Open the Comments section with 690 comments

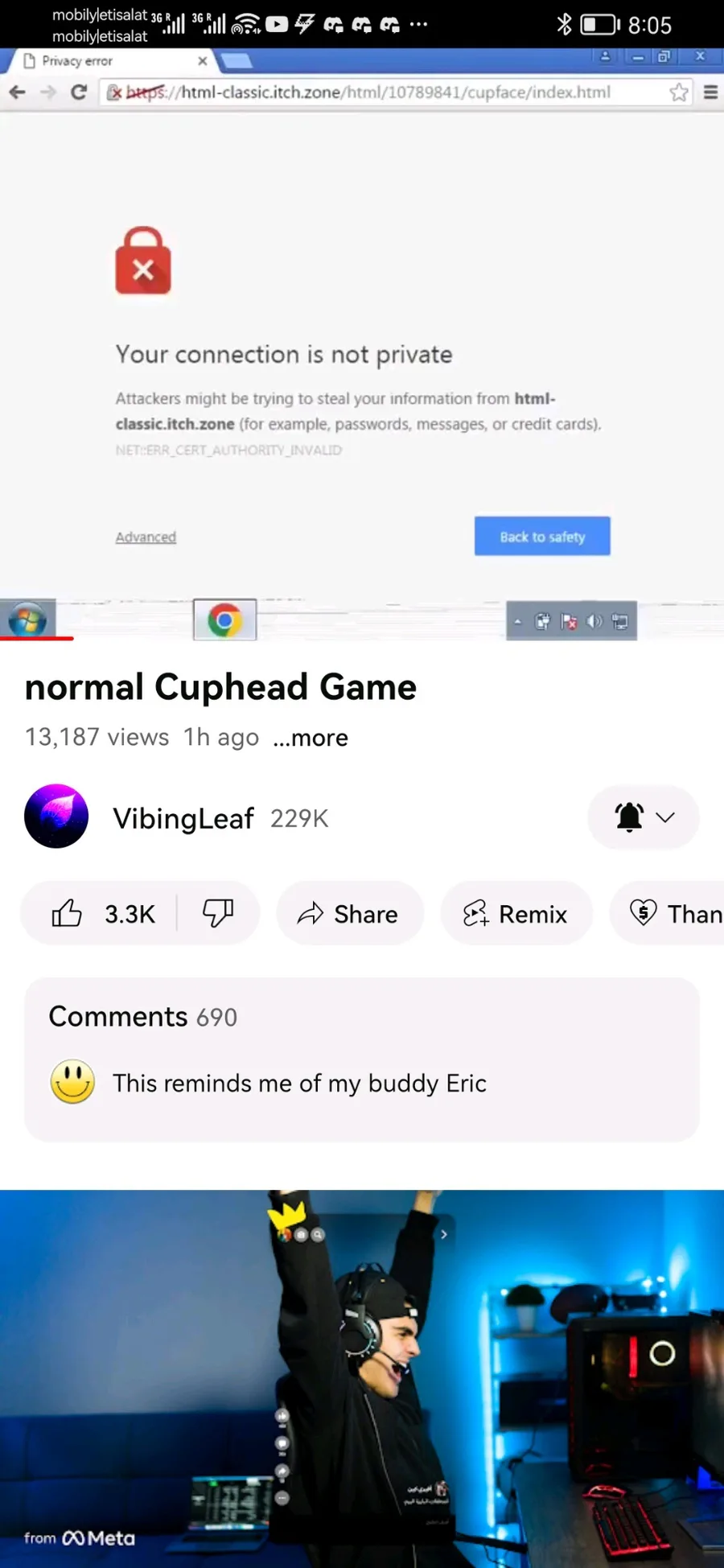pos(362,1060)
